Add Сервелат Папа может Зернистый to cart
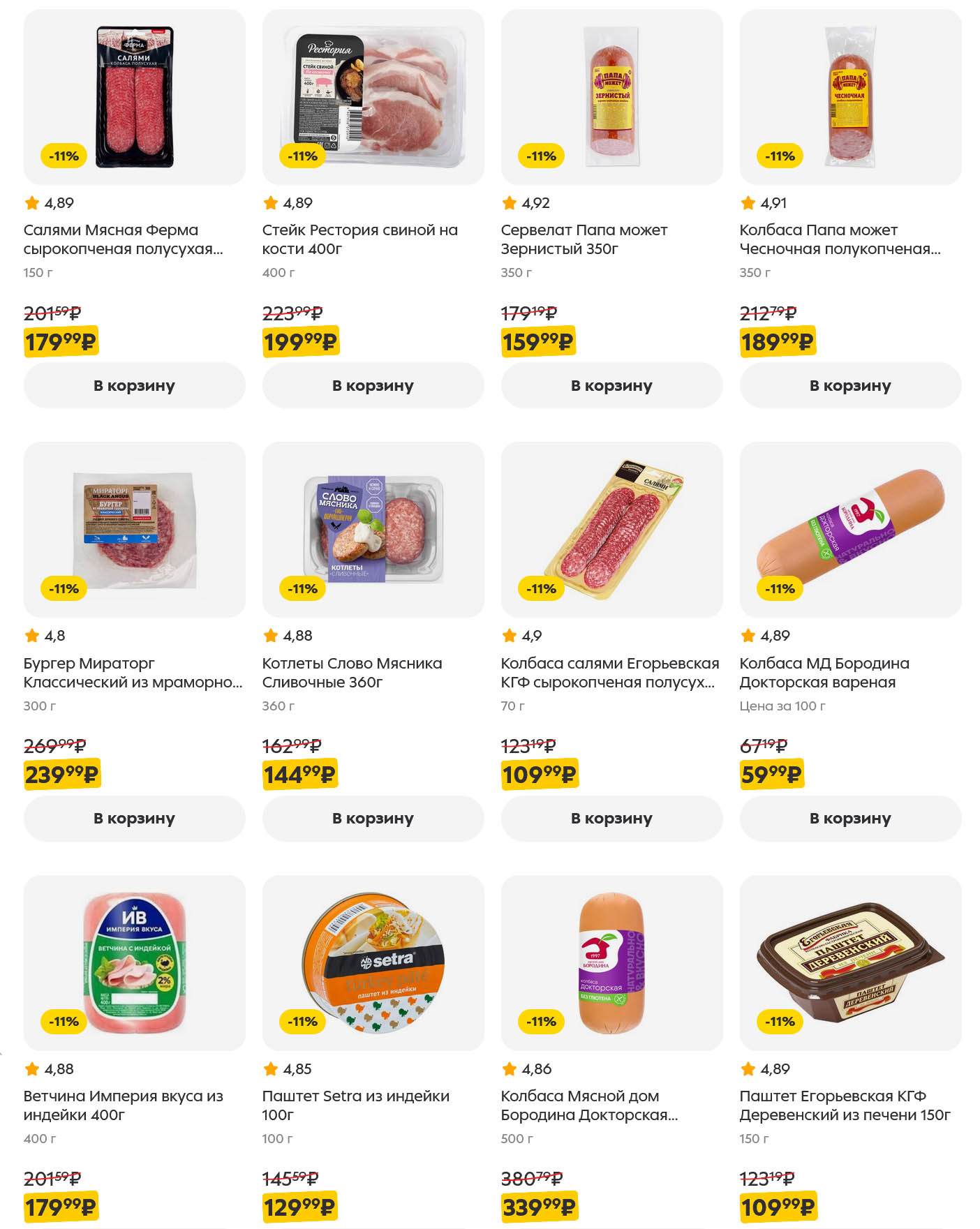This screenshot has height=1229, width=980. [x=611, y=385]
